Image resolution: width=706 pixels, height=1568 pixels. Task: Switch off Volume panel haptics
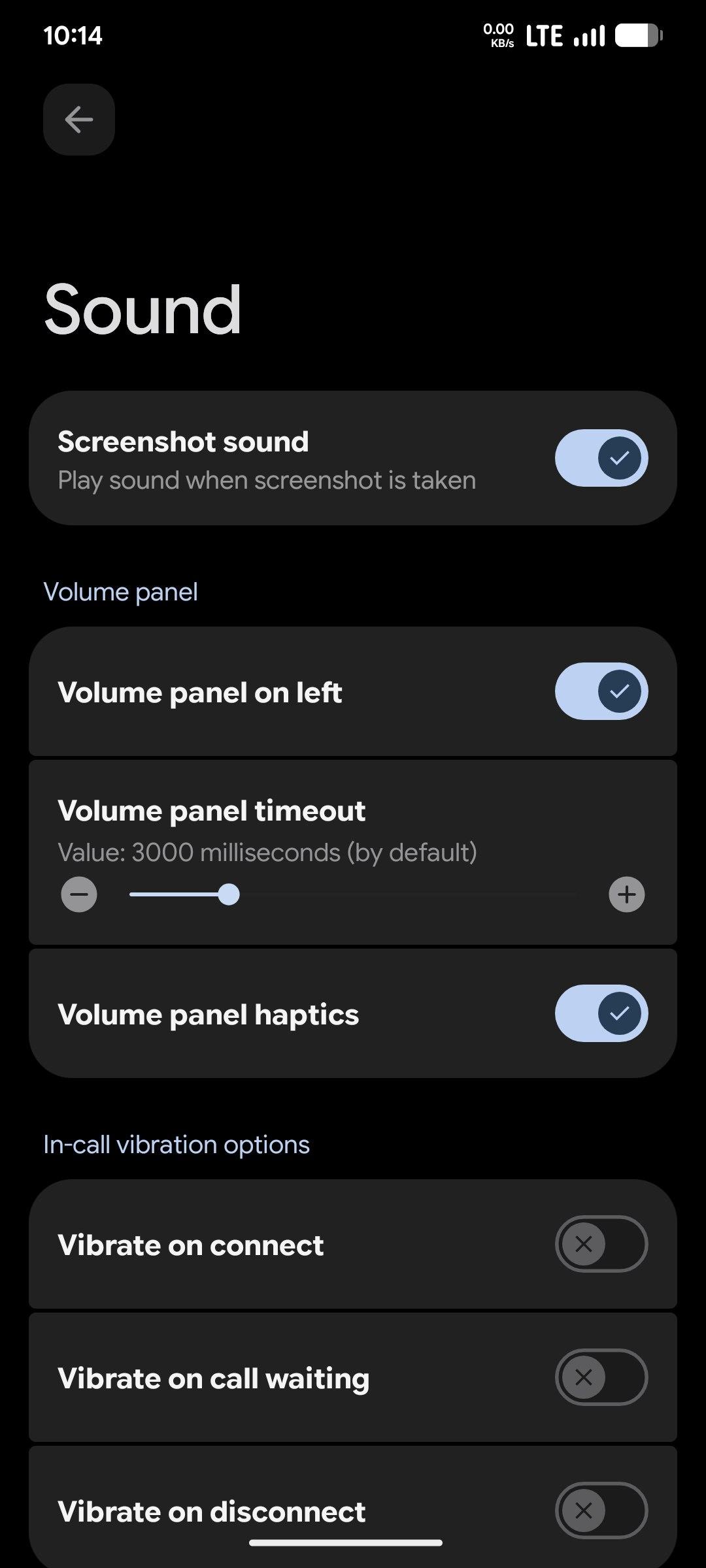[x=601, y=1013]
